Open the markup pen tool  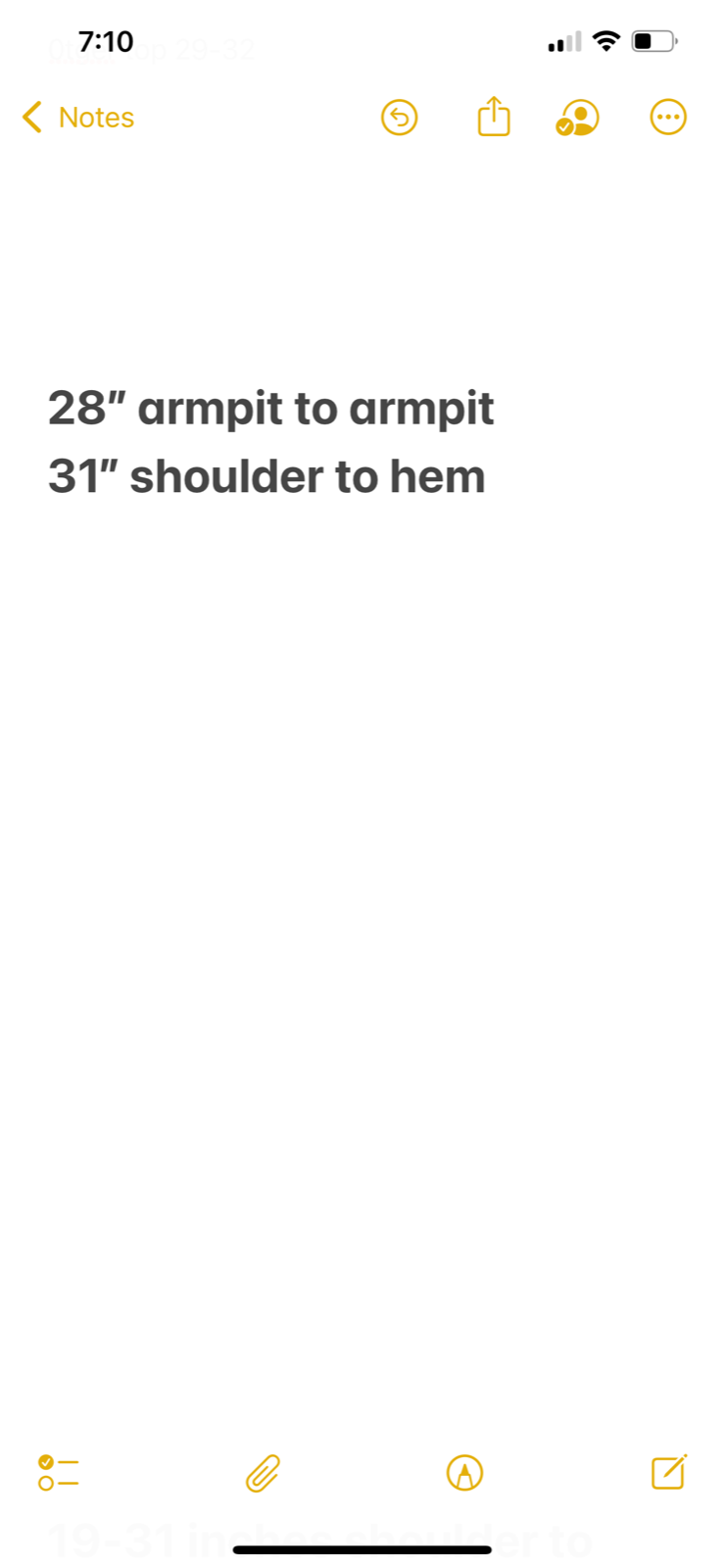[x=464, y=1472]
